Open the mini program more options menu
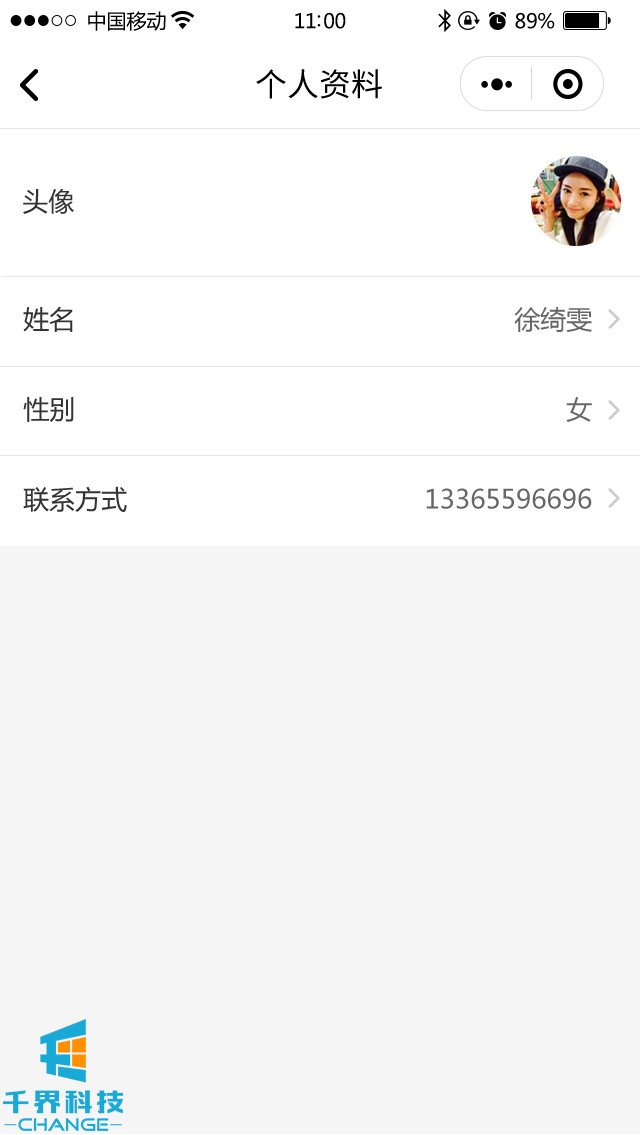640x1135 pixels. [497, 85]
